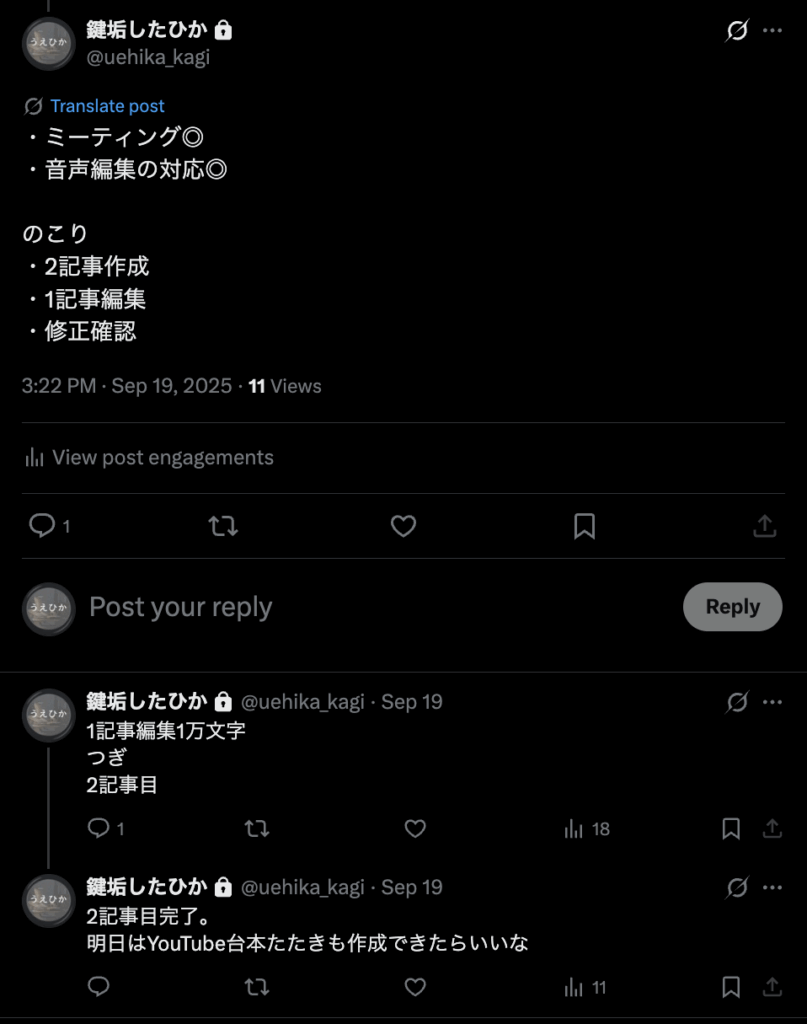Bookmark the reply starting with 1記事編集1万文字

[731, 829]
